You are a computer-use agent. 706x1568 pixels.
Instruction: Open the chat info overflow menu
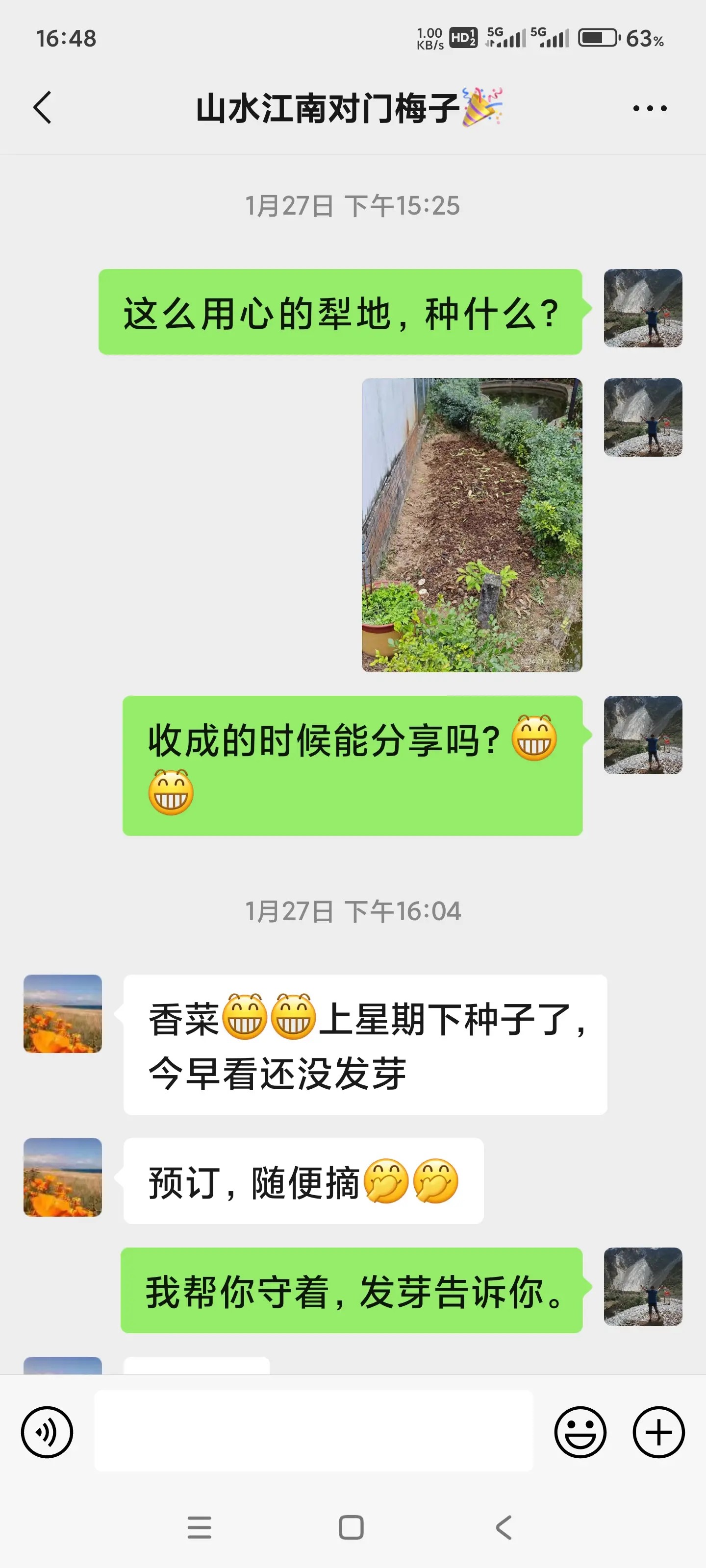tap(649, 108)
